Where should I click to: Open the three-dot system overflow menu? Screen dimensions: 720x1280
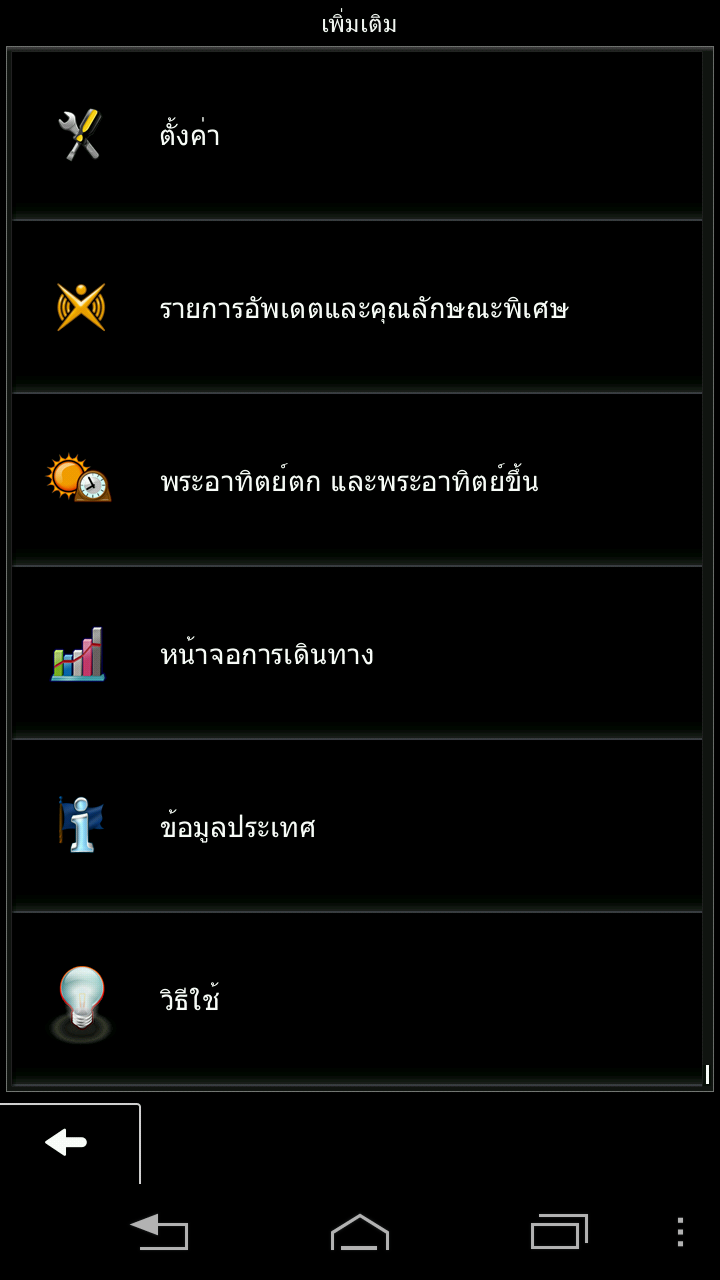(x=680, y=1232)
